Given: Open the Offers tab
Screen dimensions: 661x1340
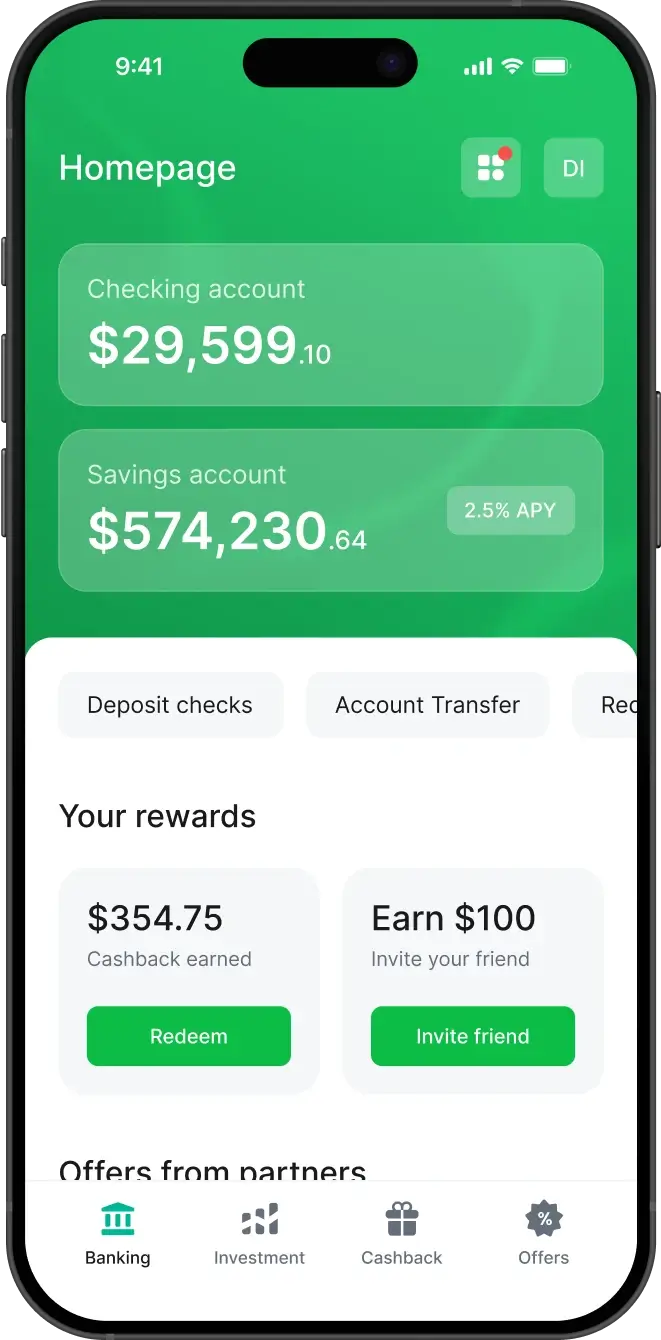Looking at the screenshot, I should click(x=543, y=1235).
